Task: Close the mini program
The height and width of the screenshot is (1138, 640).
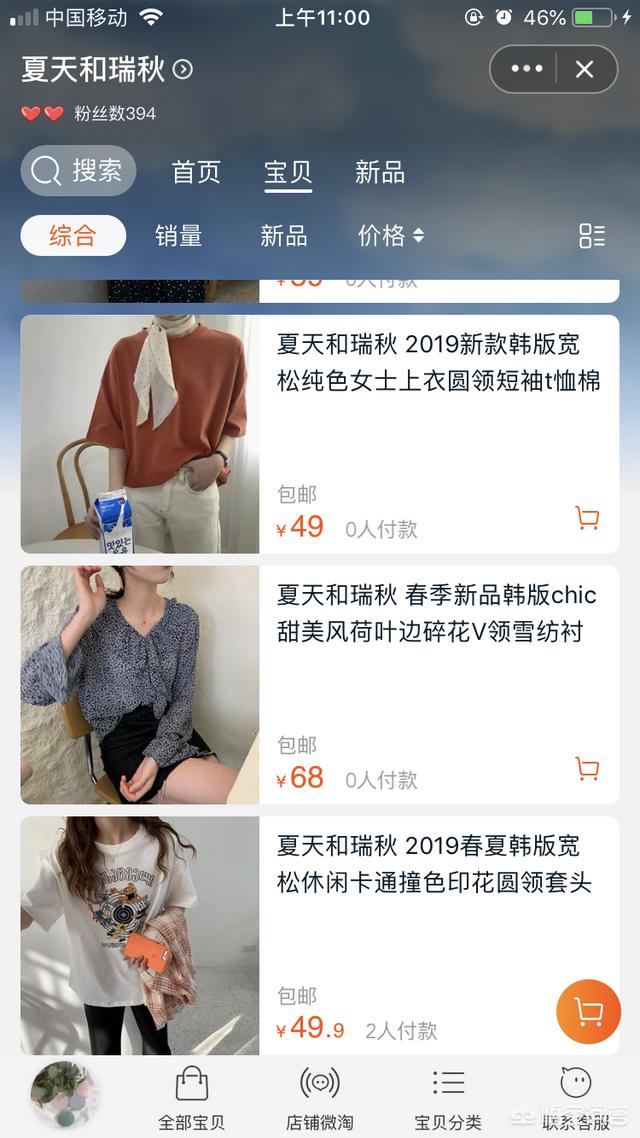Action: [585, 69]
